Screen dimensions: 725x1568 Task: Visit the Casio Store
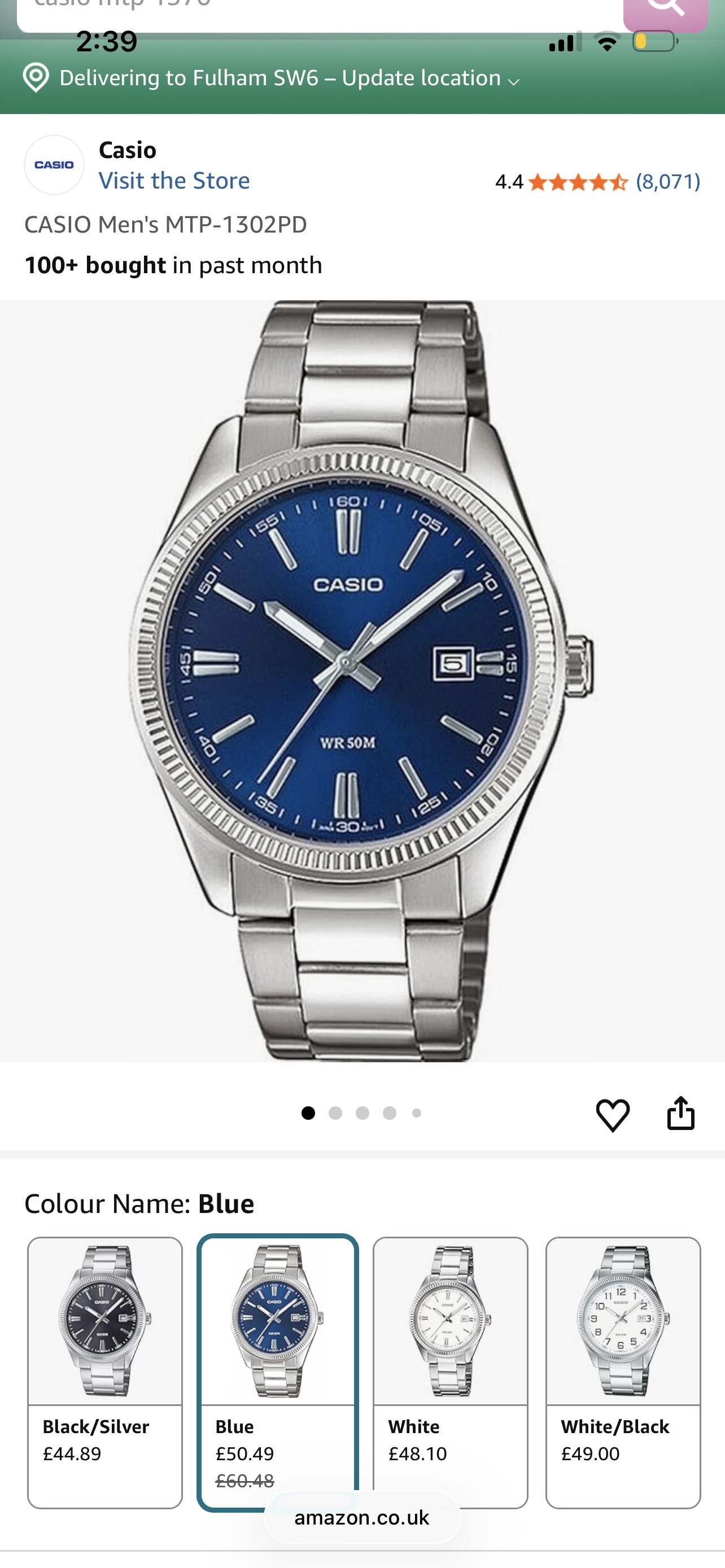[x=174, y=181]
